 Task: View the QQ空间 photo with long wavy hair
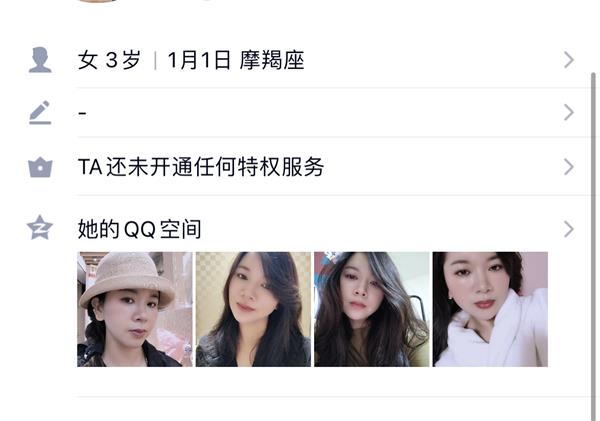coord(371,309)
